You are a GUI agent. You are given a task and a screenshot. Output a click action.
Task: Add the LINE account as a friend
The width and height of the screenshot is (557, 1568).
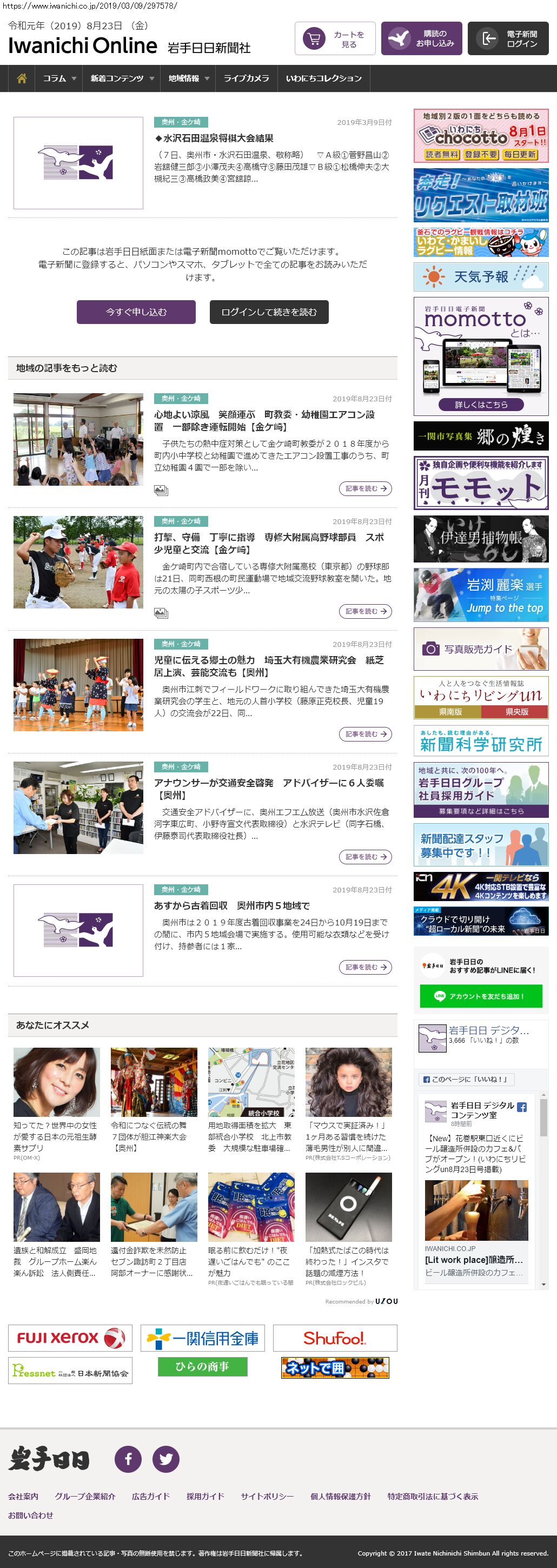pyautogui.click(x=480, y=996)
